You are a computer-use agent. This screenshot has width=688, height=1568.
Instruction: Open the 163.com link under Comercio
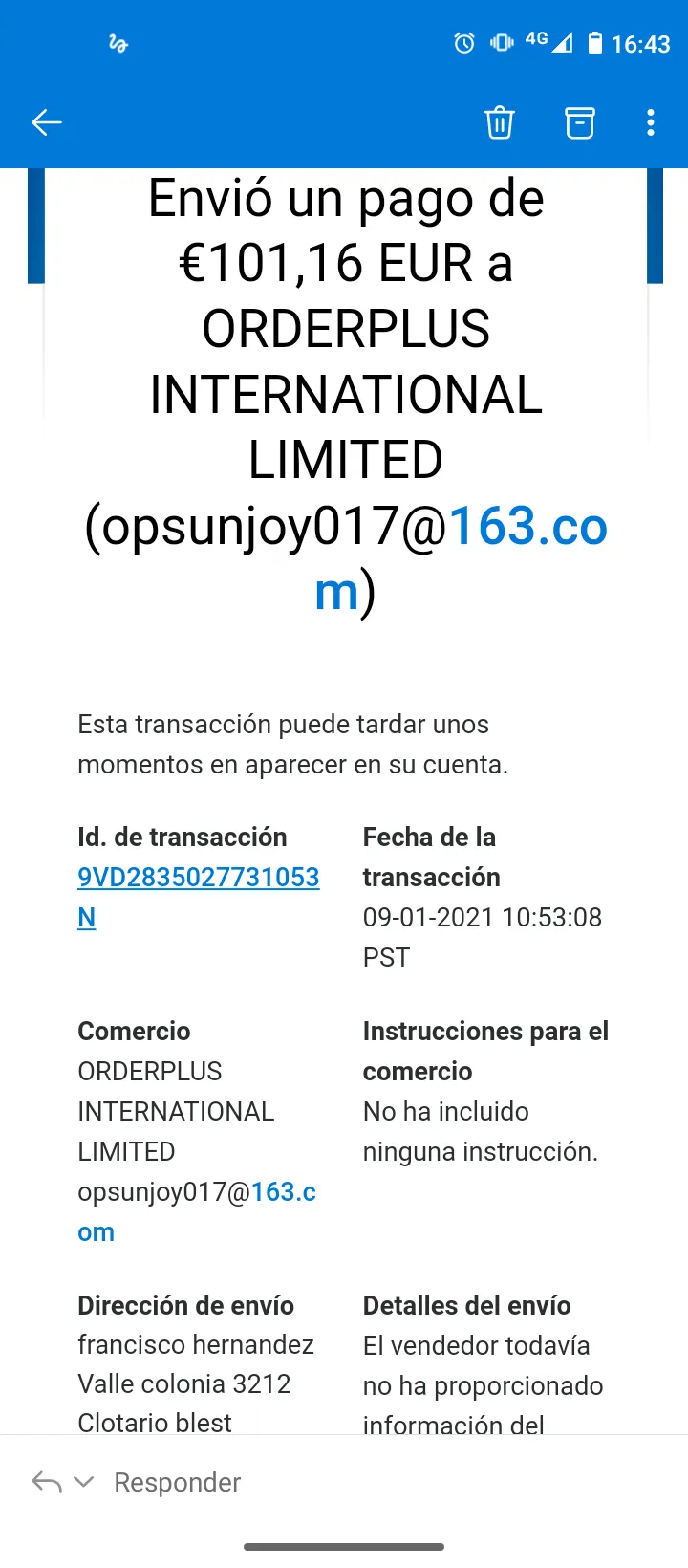197,1211
